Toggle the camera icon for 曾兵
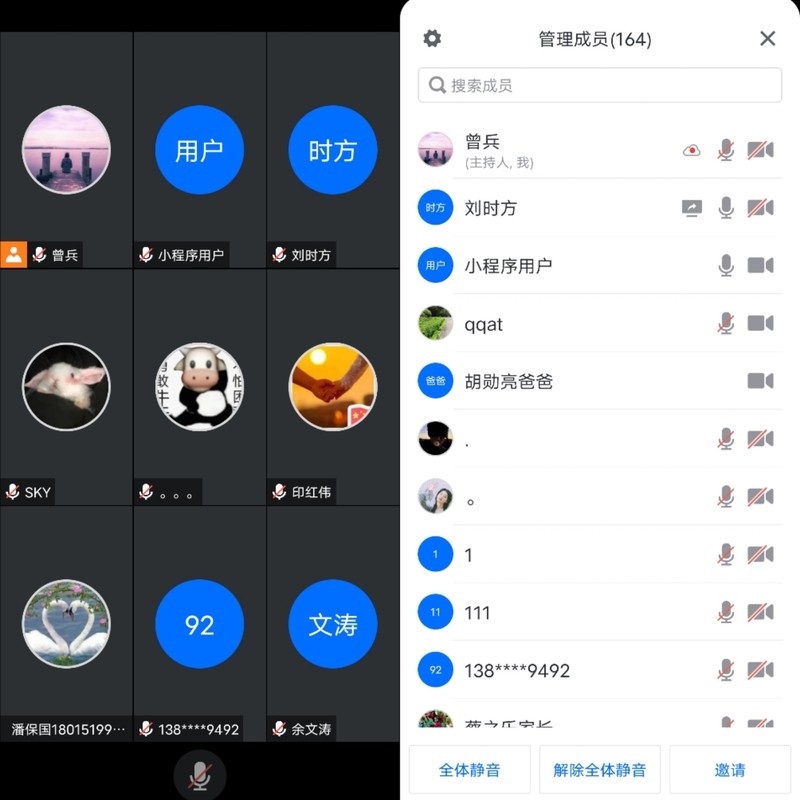Viewport: 800px width, 800px height. (x=761, y=151)
